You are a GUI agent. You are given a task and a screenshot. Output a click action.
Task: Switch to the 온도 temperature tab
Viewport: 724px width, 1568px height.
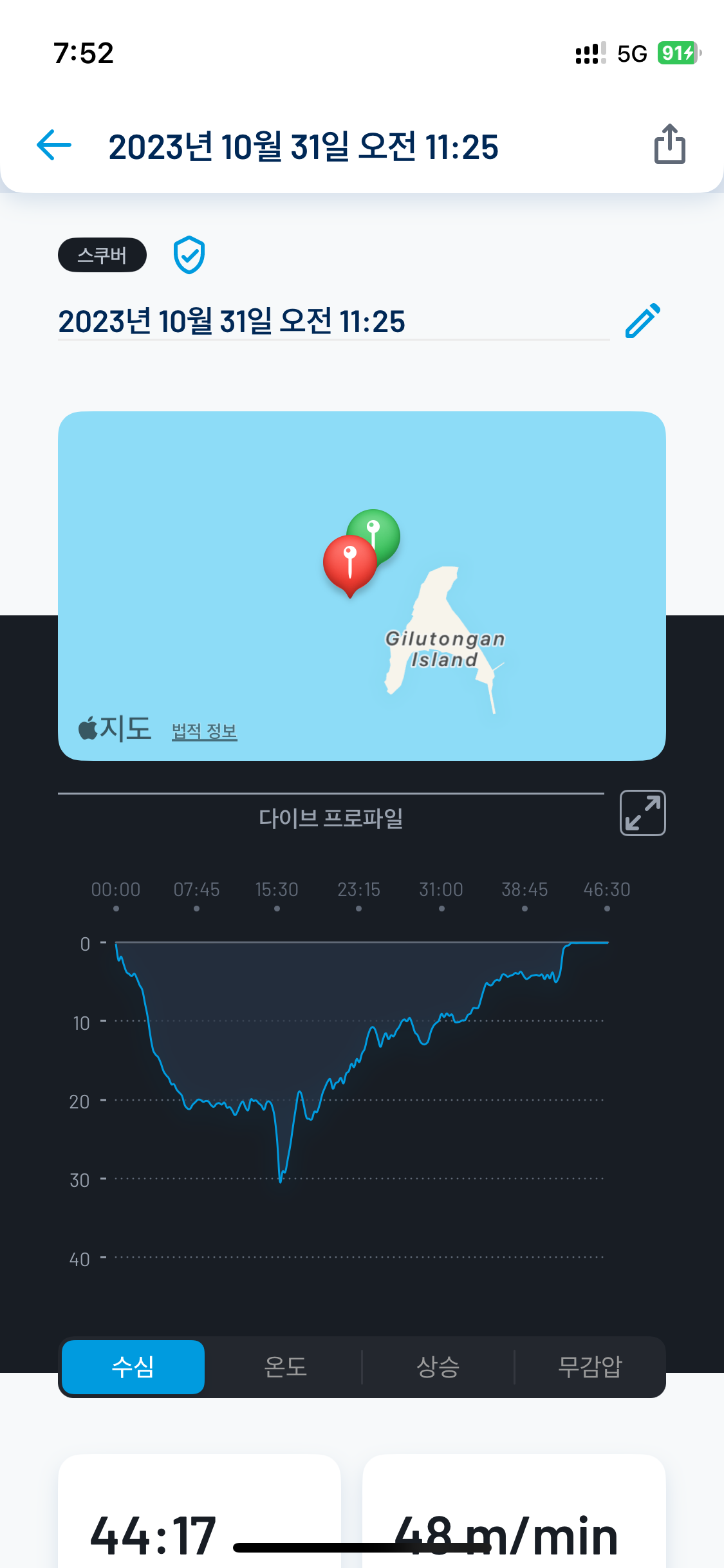click(285, 1367)
